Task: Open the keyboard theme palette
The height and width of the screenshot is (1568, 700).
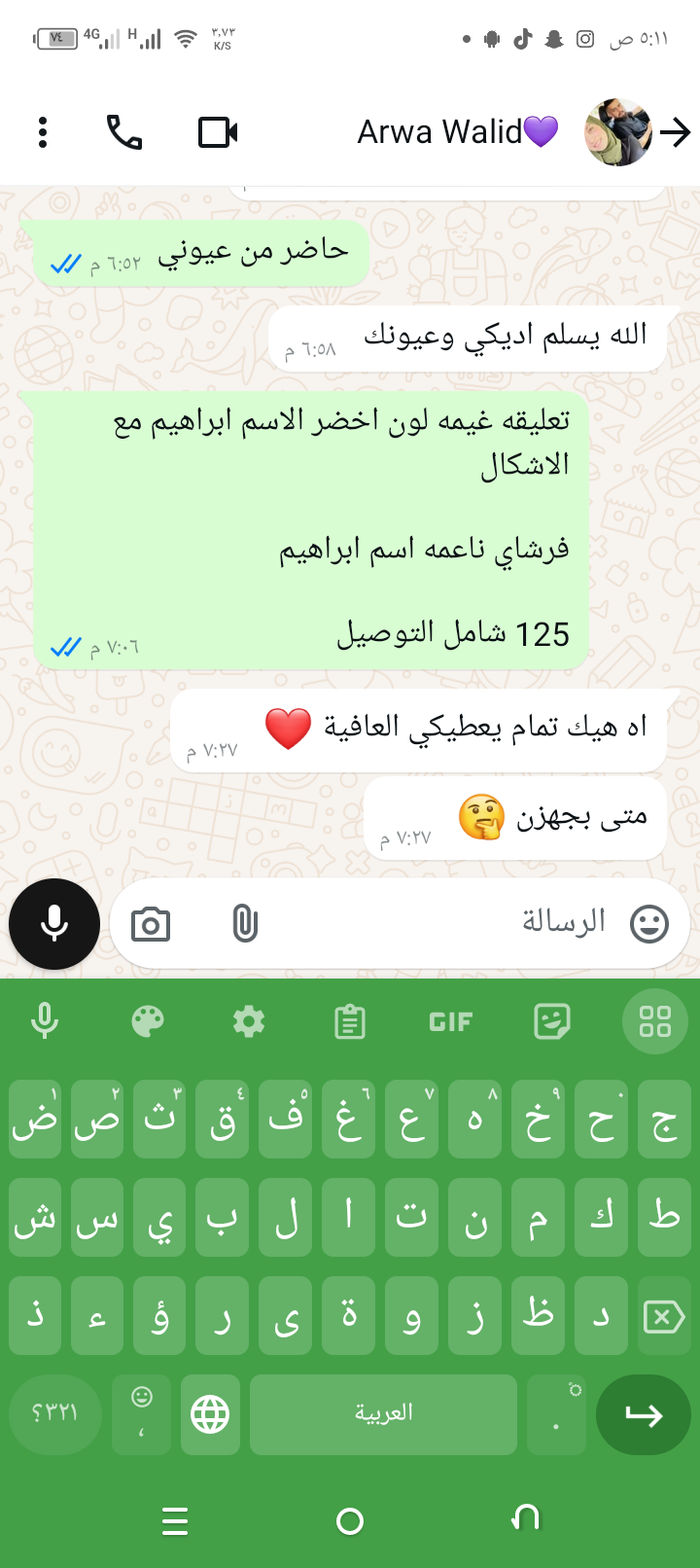Action: coord(148,1021)
